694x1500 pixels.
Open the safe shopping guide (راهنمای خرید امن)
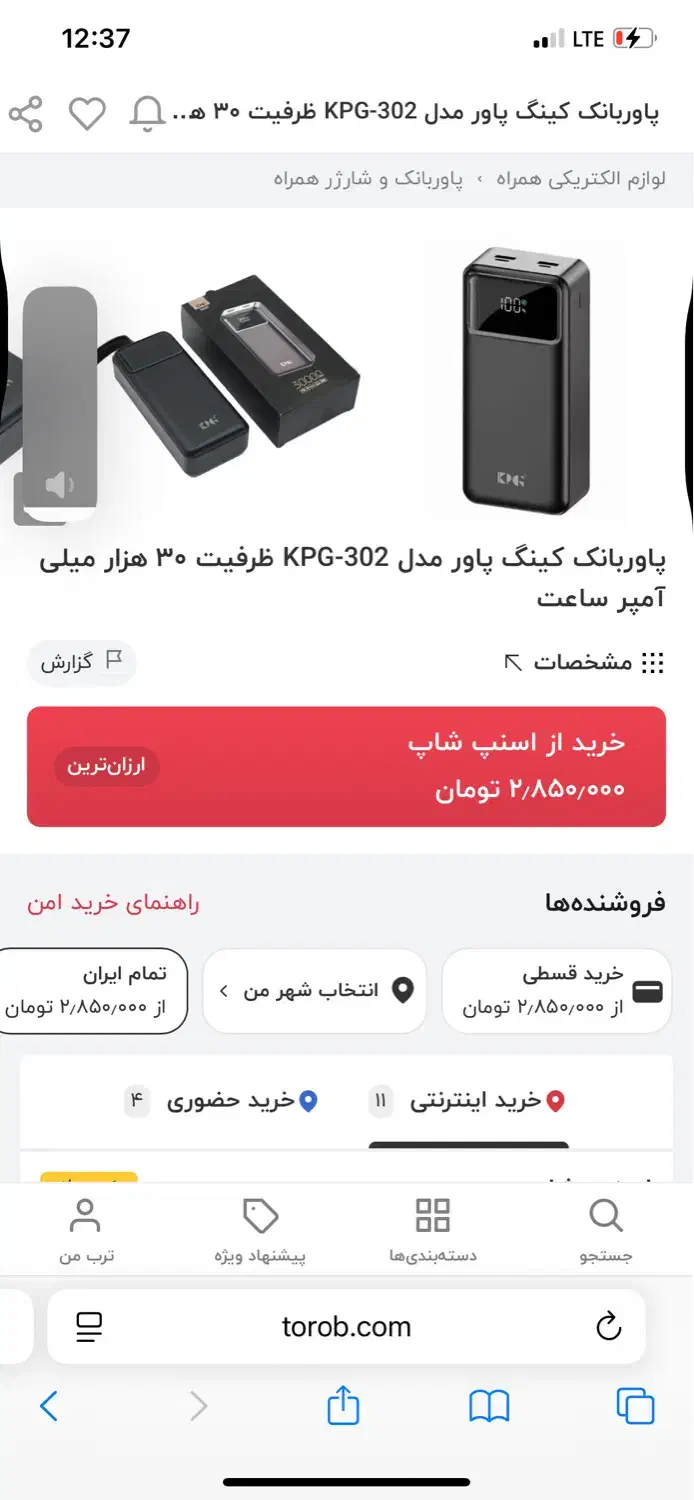(113, 903)
